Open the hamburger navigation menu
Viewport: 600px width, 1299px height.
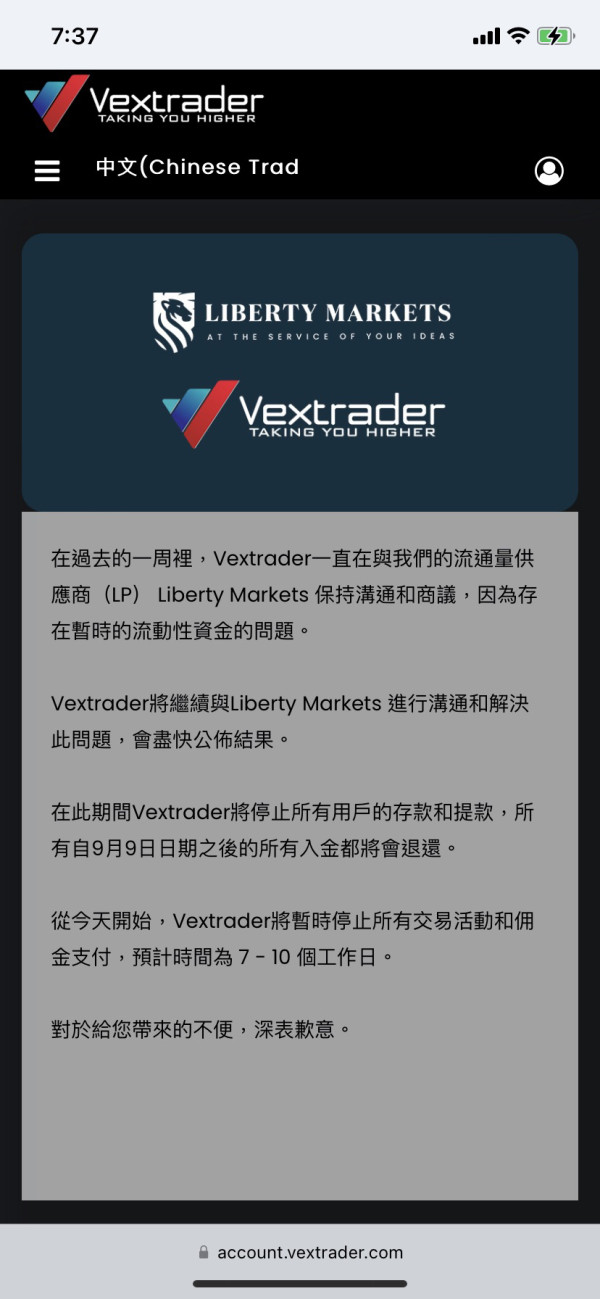click(47, 171)
